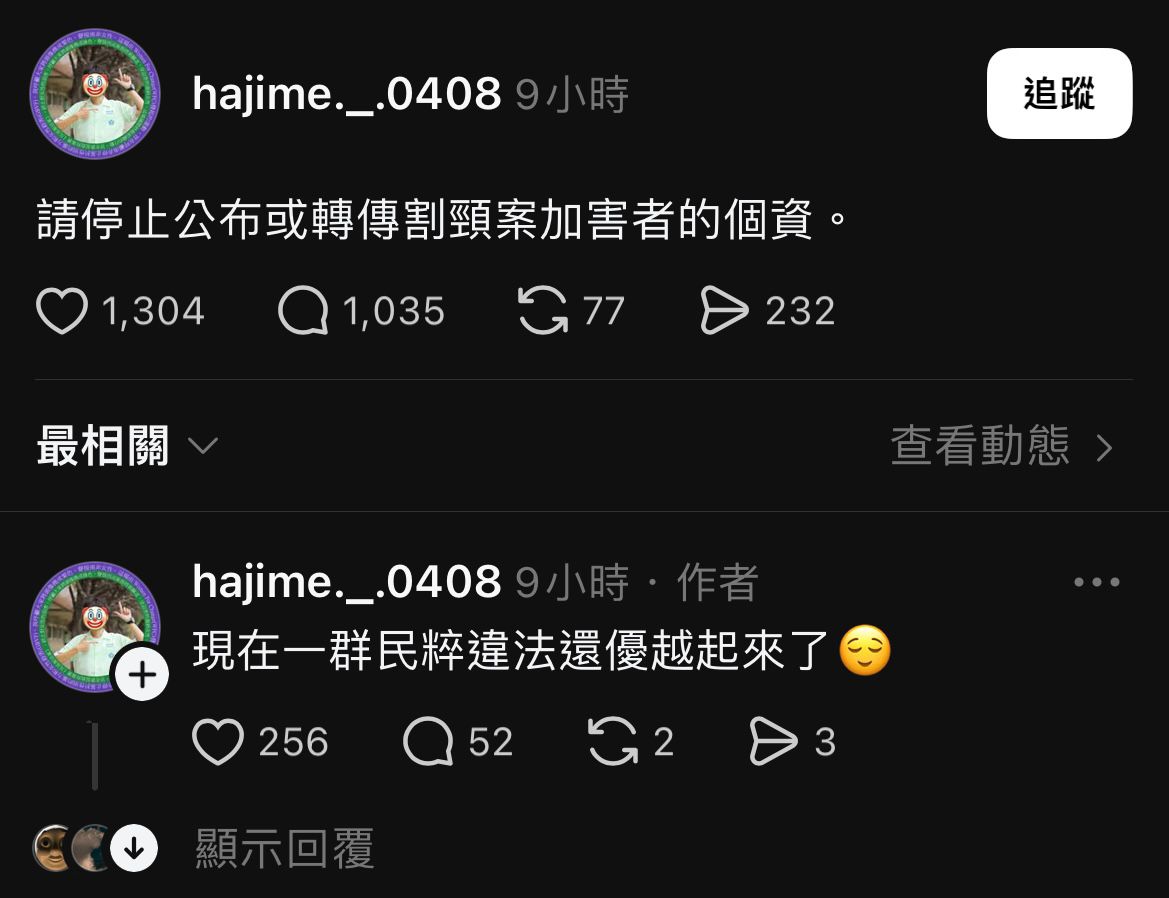Share the author's reply (3 shares)
Viewport: 1169px width, 898px height.
[x=773, y=742]
